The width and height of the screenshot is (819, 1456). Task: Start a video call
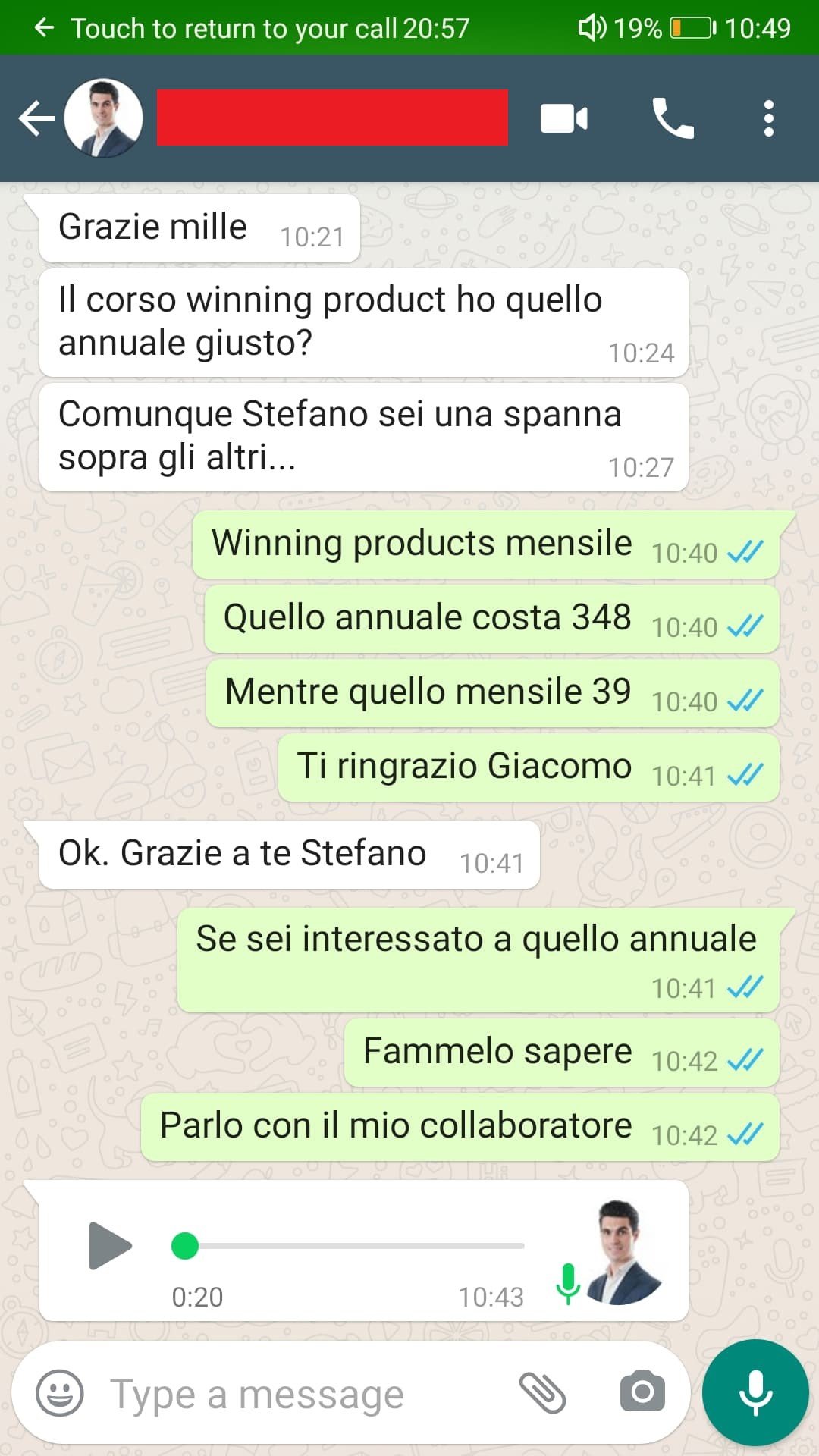pyautogui.click(x=563, y=118)
